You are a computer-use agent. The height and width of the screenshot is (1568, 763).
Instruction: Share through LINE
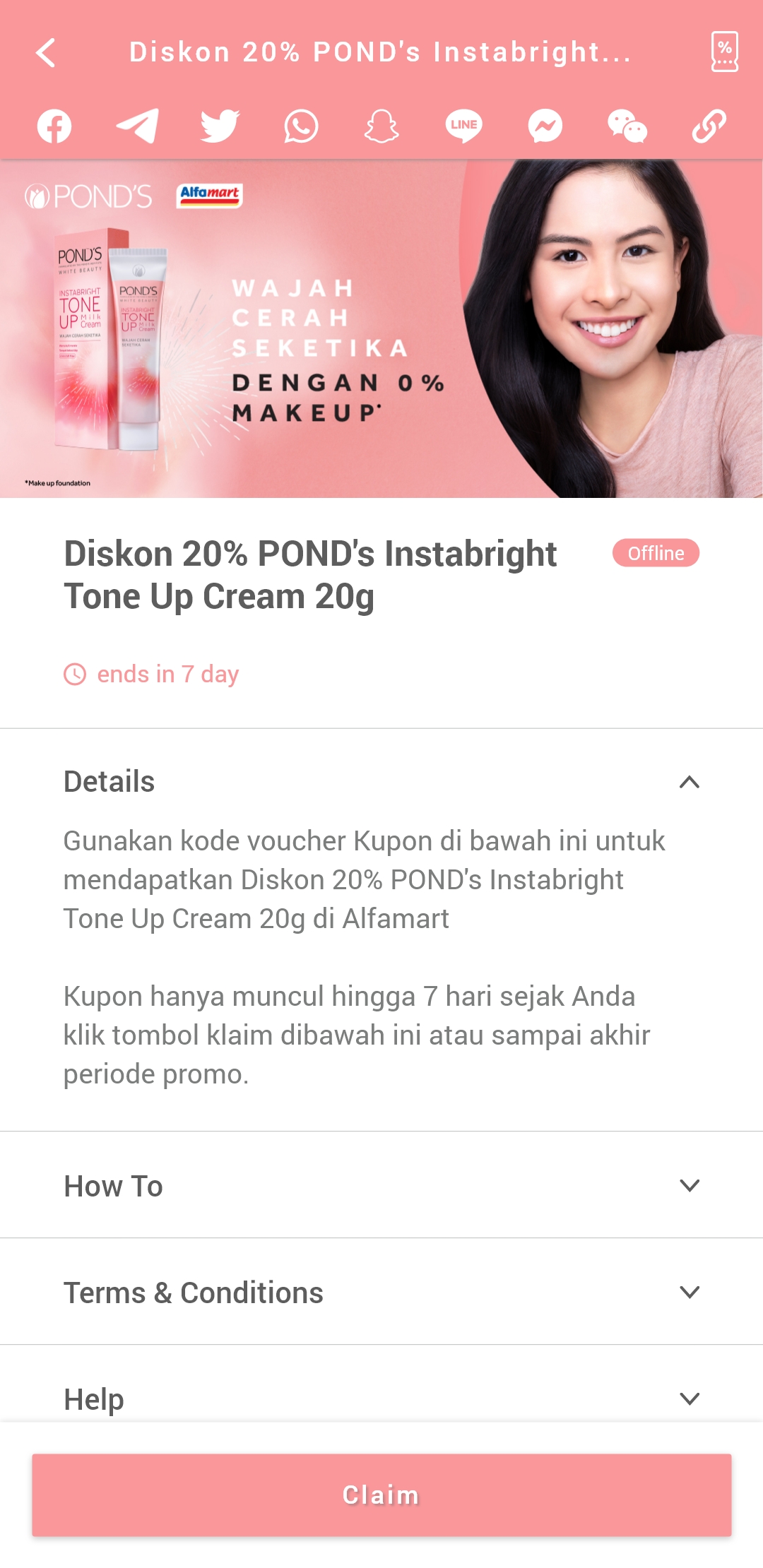pyautogui.click(x=463, y=126)
